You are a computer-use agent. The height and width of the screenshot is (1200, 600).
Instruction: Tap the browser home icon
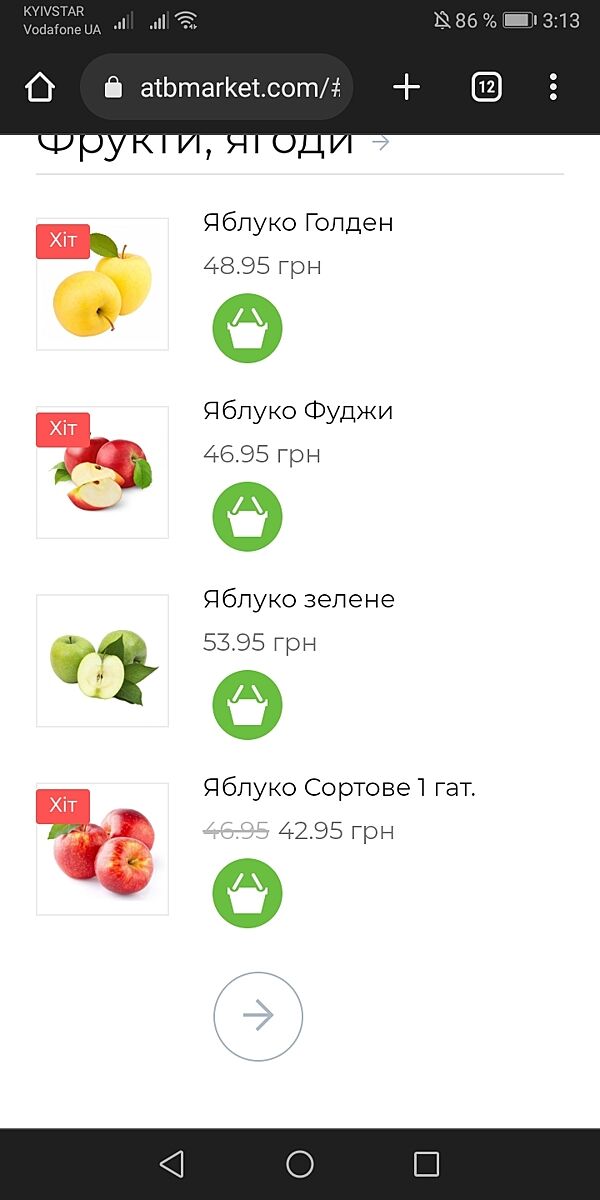pyautogui.click(x=40, y=88)
